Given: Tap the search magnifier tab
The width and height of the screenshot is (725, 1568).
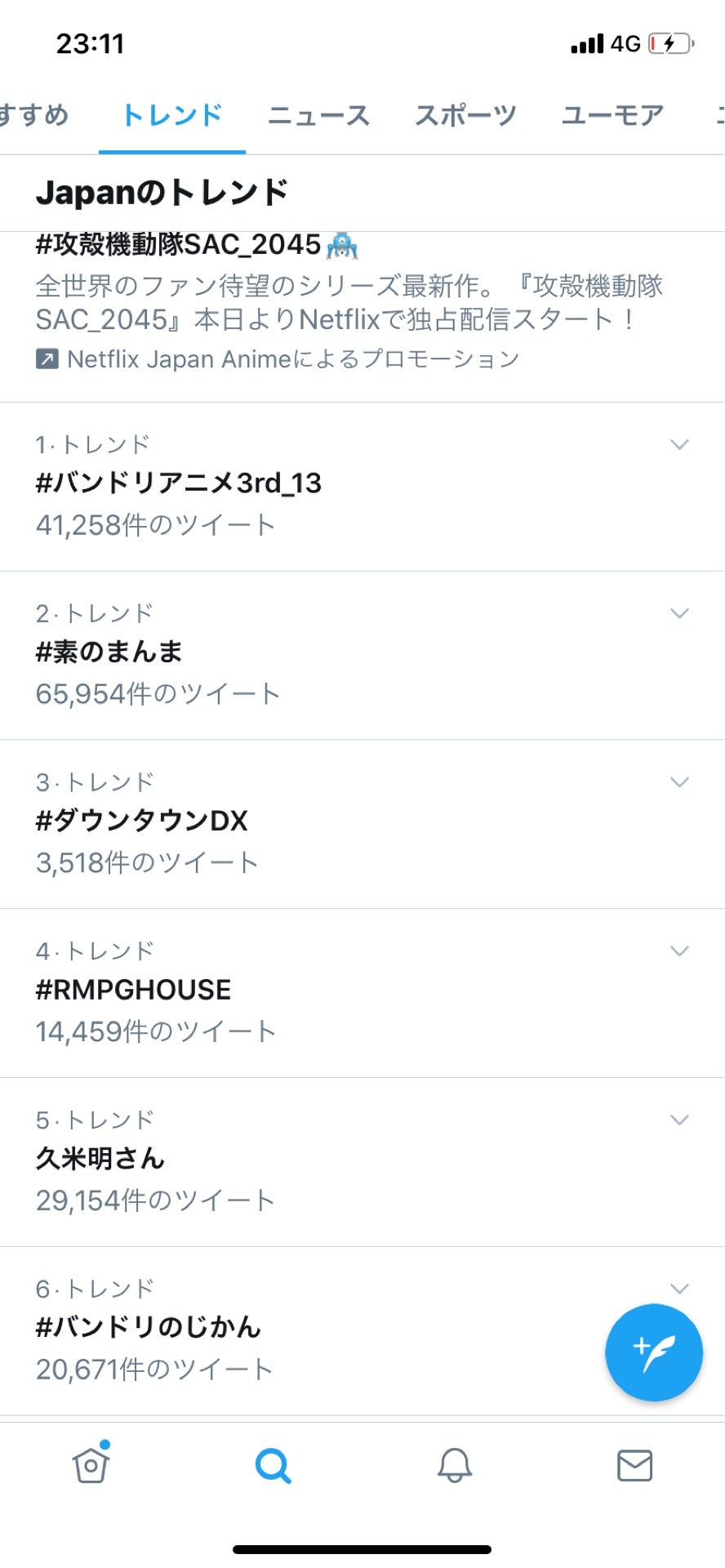Looking at the screenshot, I should pos(273,1466).
